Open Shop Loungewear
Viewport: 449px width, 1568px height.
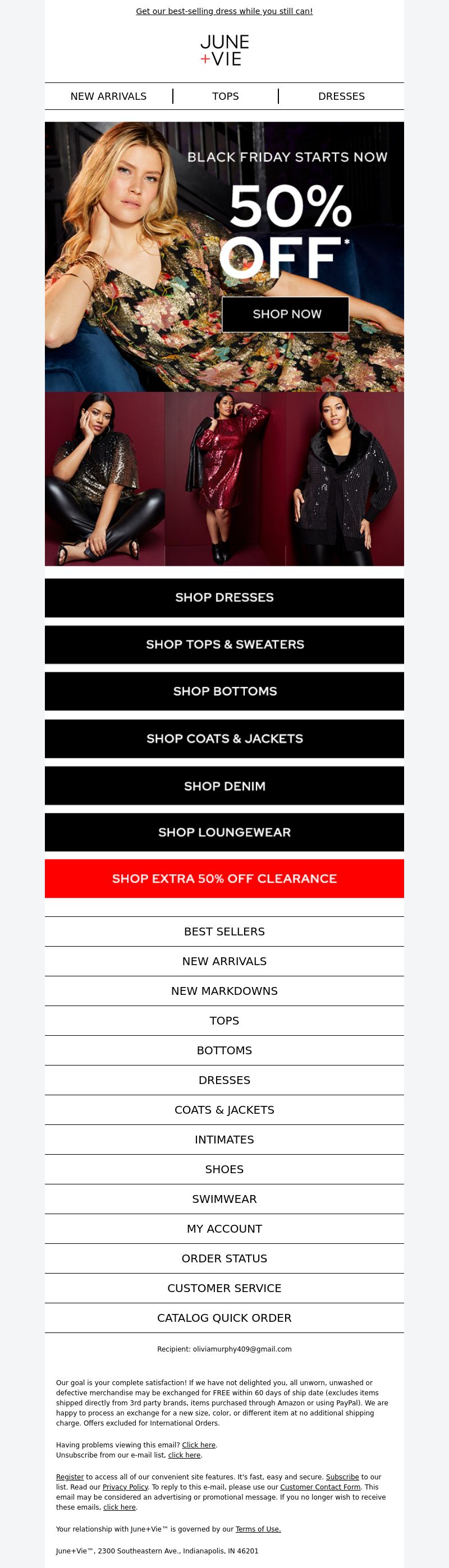[224, 832]
